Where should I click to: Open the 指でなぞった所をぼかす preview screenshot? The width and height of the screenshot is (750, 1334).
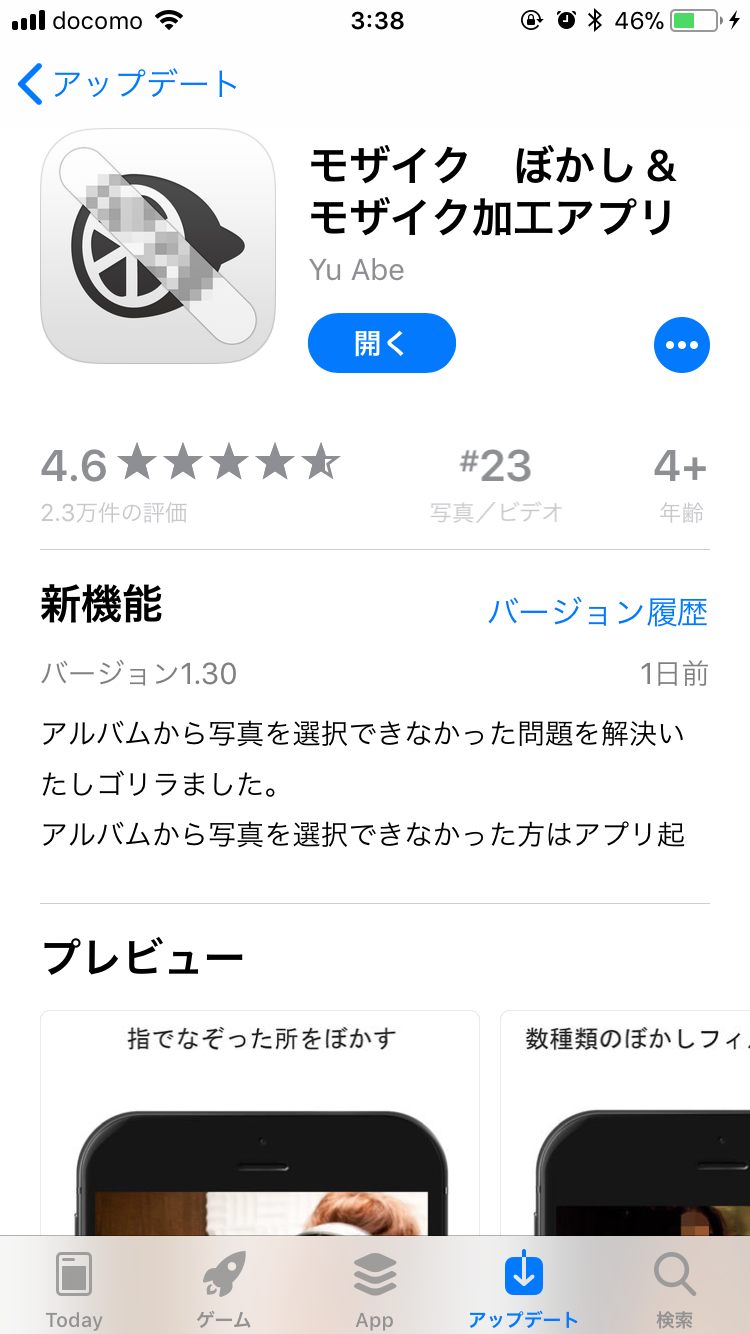tap(260, 1123)
